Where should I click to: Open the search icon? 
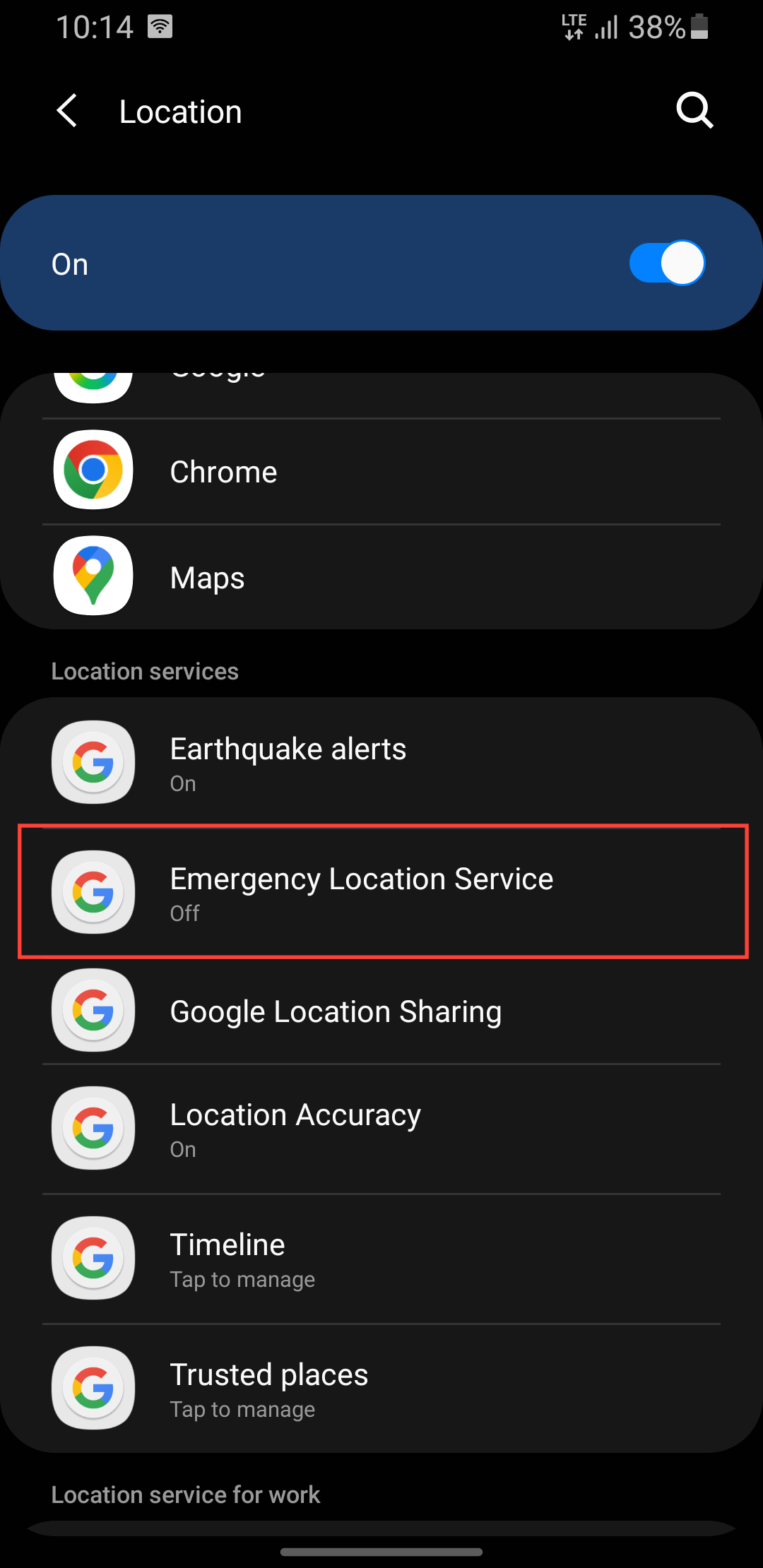[694, 111]
